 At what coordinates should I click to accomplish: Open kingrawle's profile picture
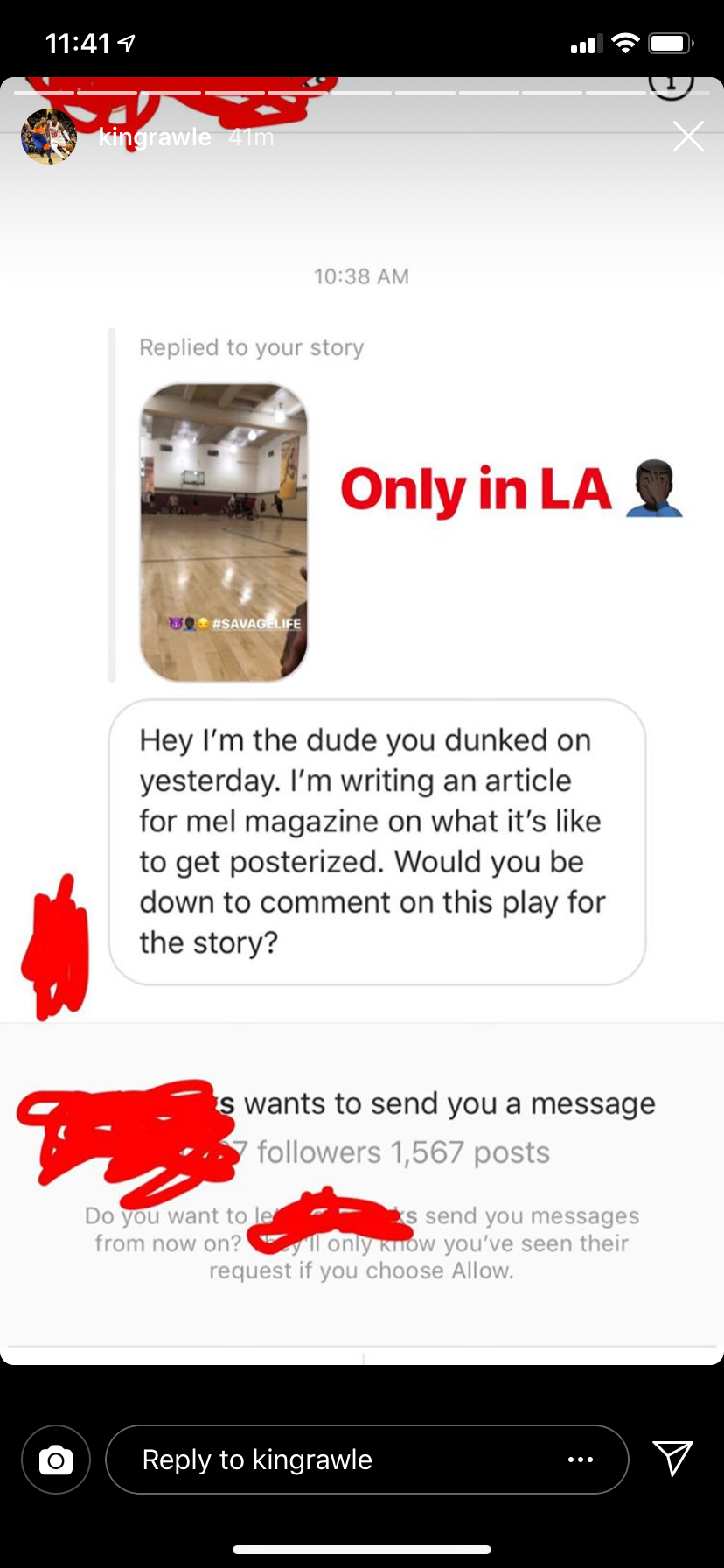[49, 136]
